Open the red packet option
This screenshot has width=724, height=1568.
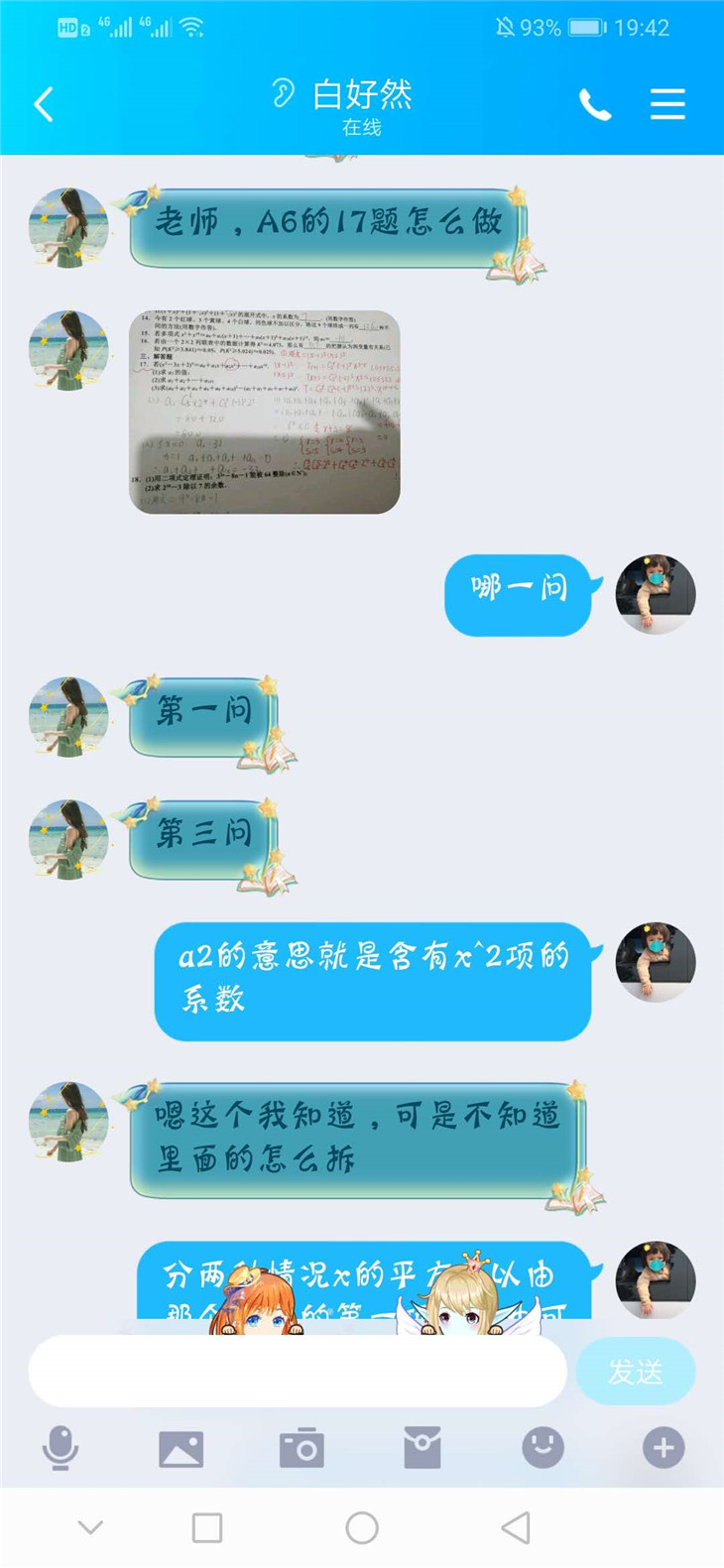click(x=422, y=1448)
